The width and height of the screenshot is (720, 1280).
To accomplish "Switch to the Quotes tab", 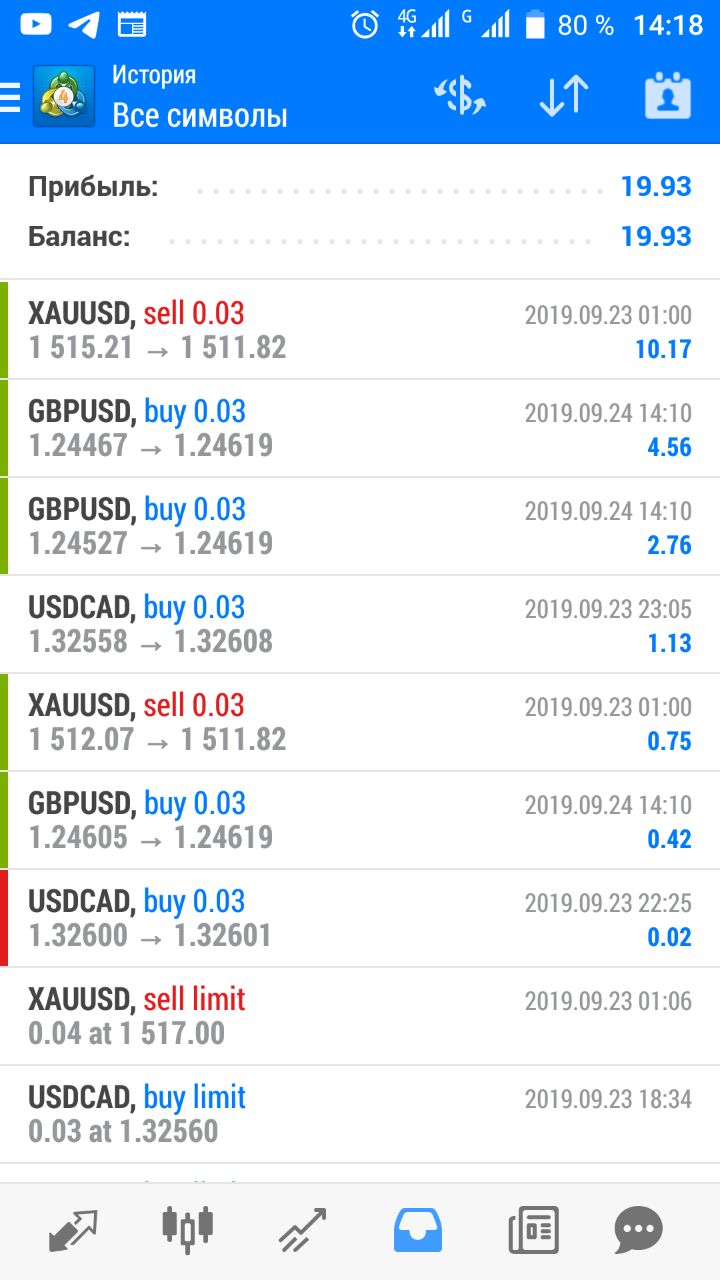I will coord(73,1230).
